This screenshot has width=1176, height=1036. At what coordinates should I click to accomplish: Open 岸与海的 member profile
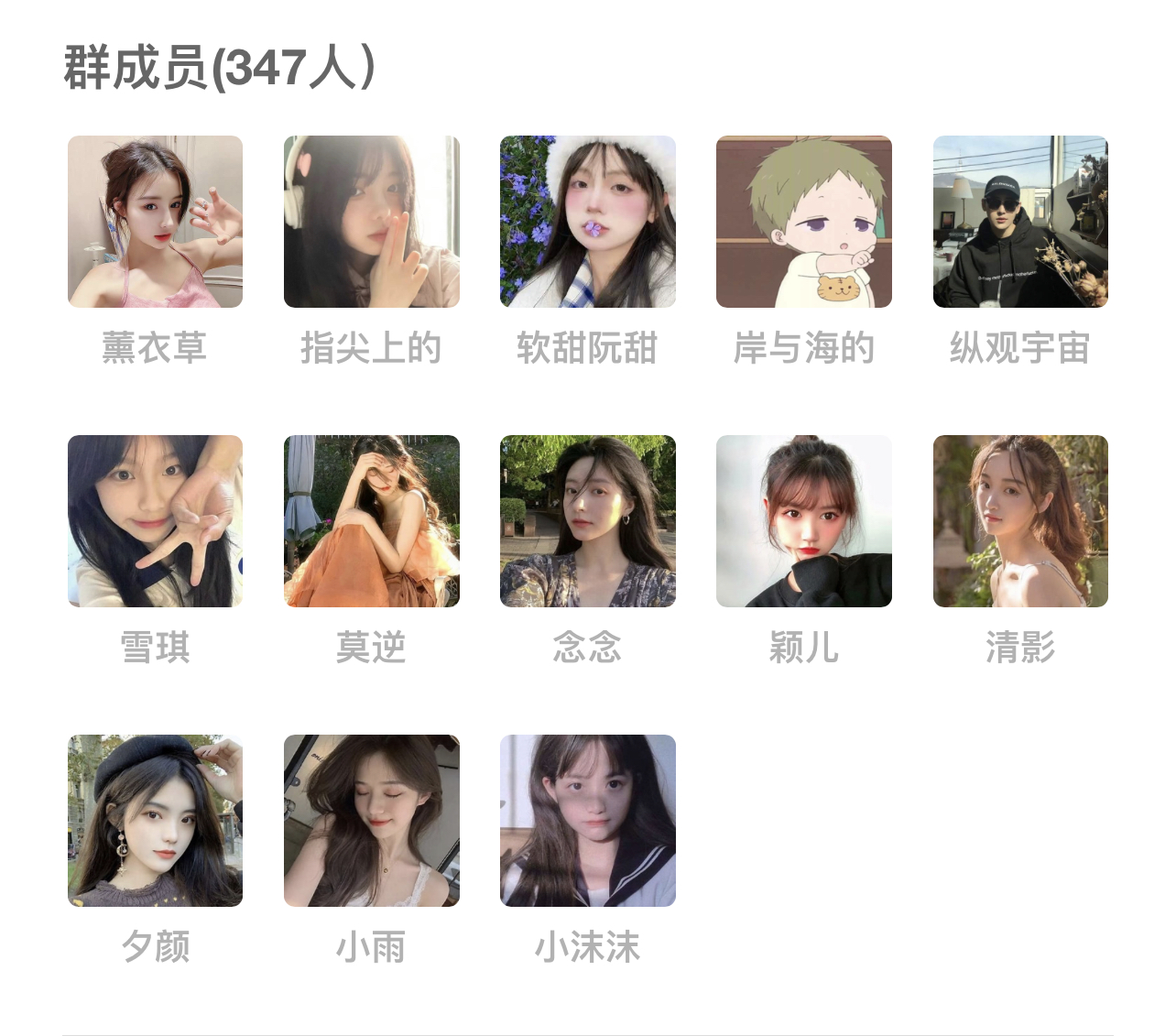pos(803,222)
